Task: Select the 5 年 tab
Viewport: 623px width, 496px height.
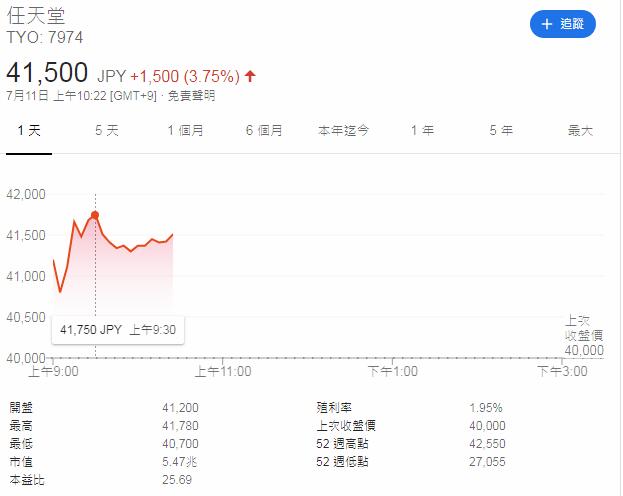Action: coord(501,131)
